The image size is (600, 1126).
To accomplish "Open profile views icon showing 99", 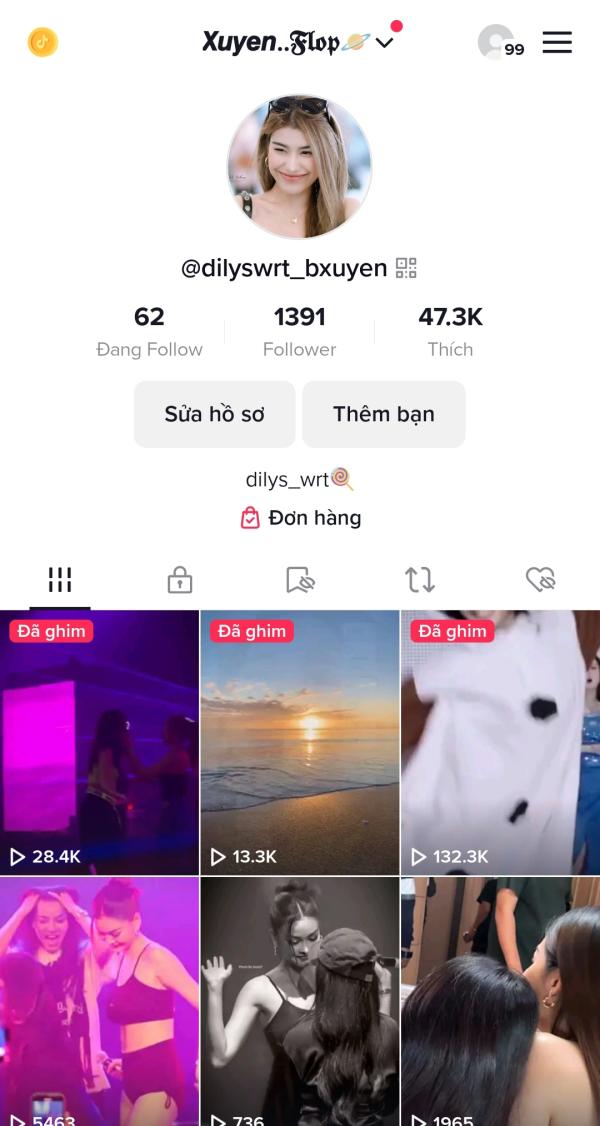I will tap(499, 43).
